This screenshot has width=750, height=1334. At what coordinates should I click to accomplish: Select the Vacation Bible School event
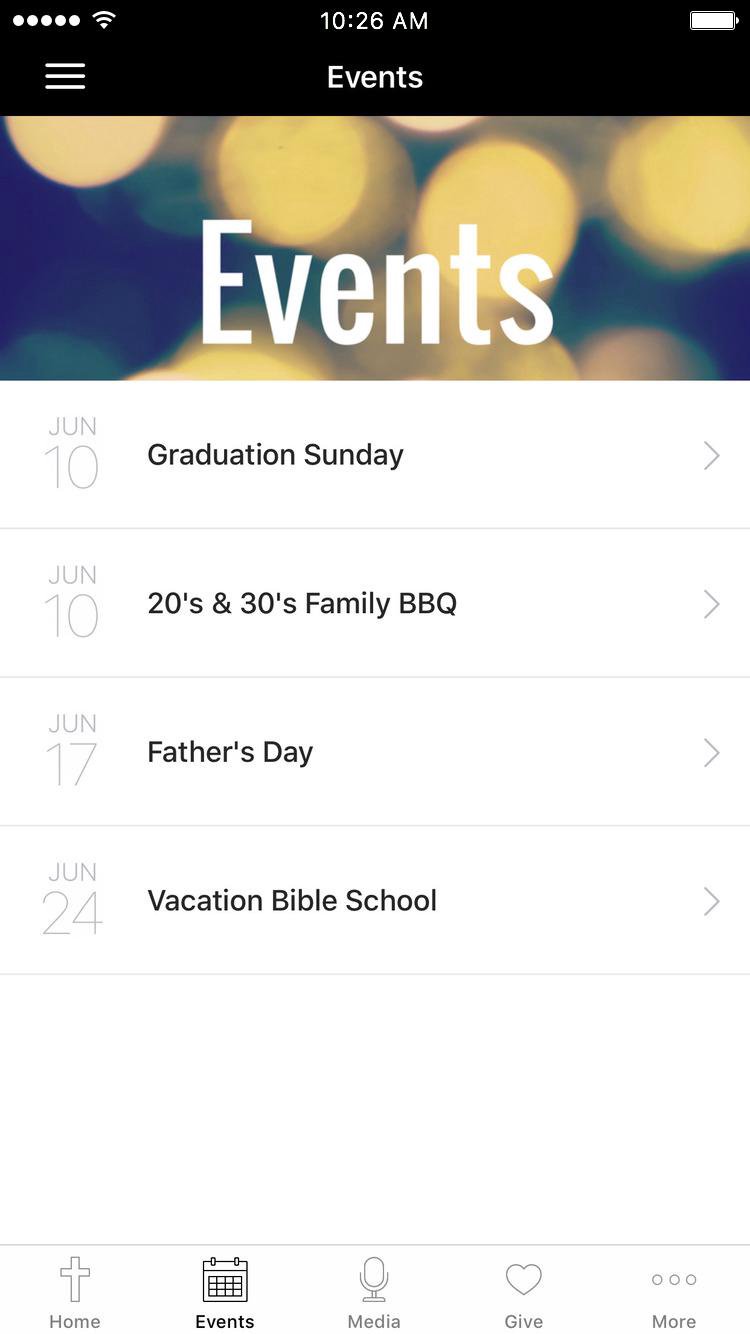pyautogui.click(x=375, y=900)
